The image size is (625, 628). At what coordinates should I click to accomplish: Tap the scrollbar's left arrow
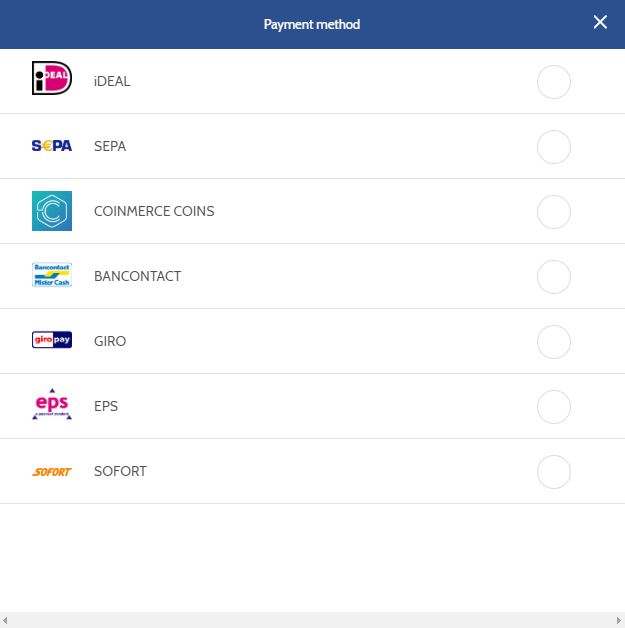[5, 620]
